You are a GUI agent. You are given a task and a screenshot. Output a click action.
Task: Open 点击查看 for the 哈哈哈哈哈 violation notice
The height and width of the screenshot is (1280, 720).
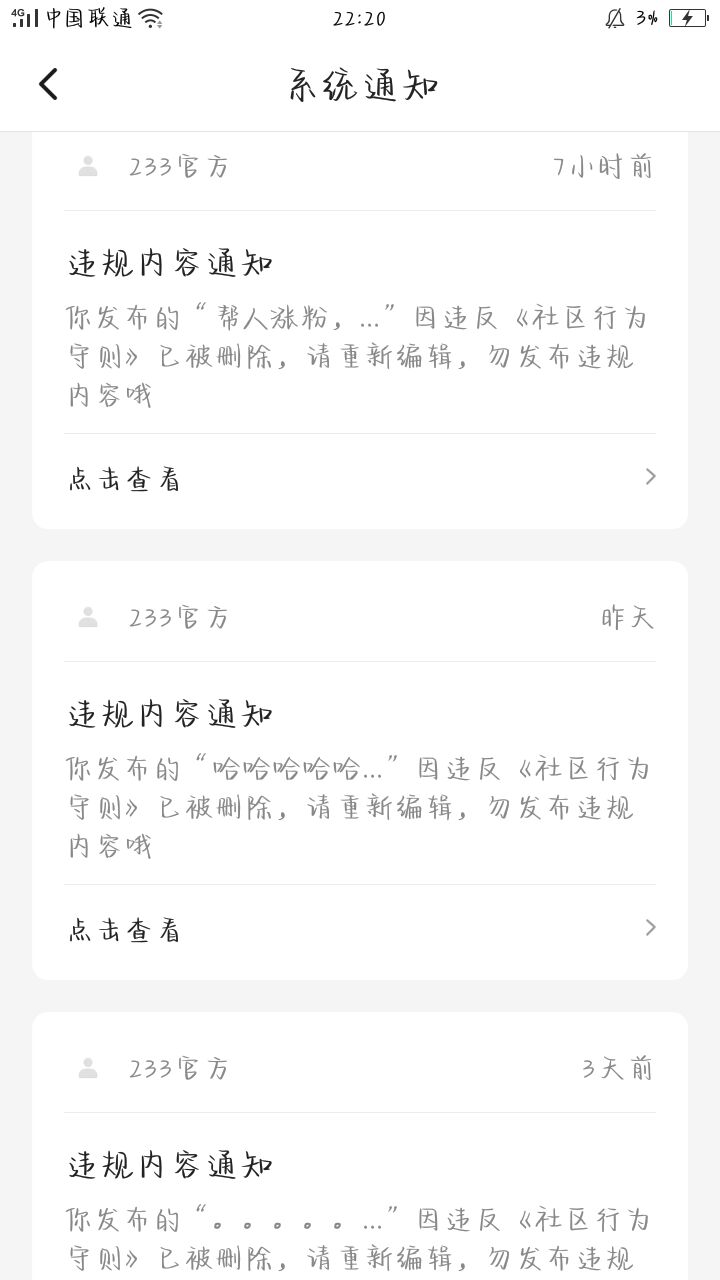360,930
